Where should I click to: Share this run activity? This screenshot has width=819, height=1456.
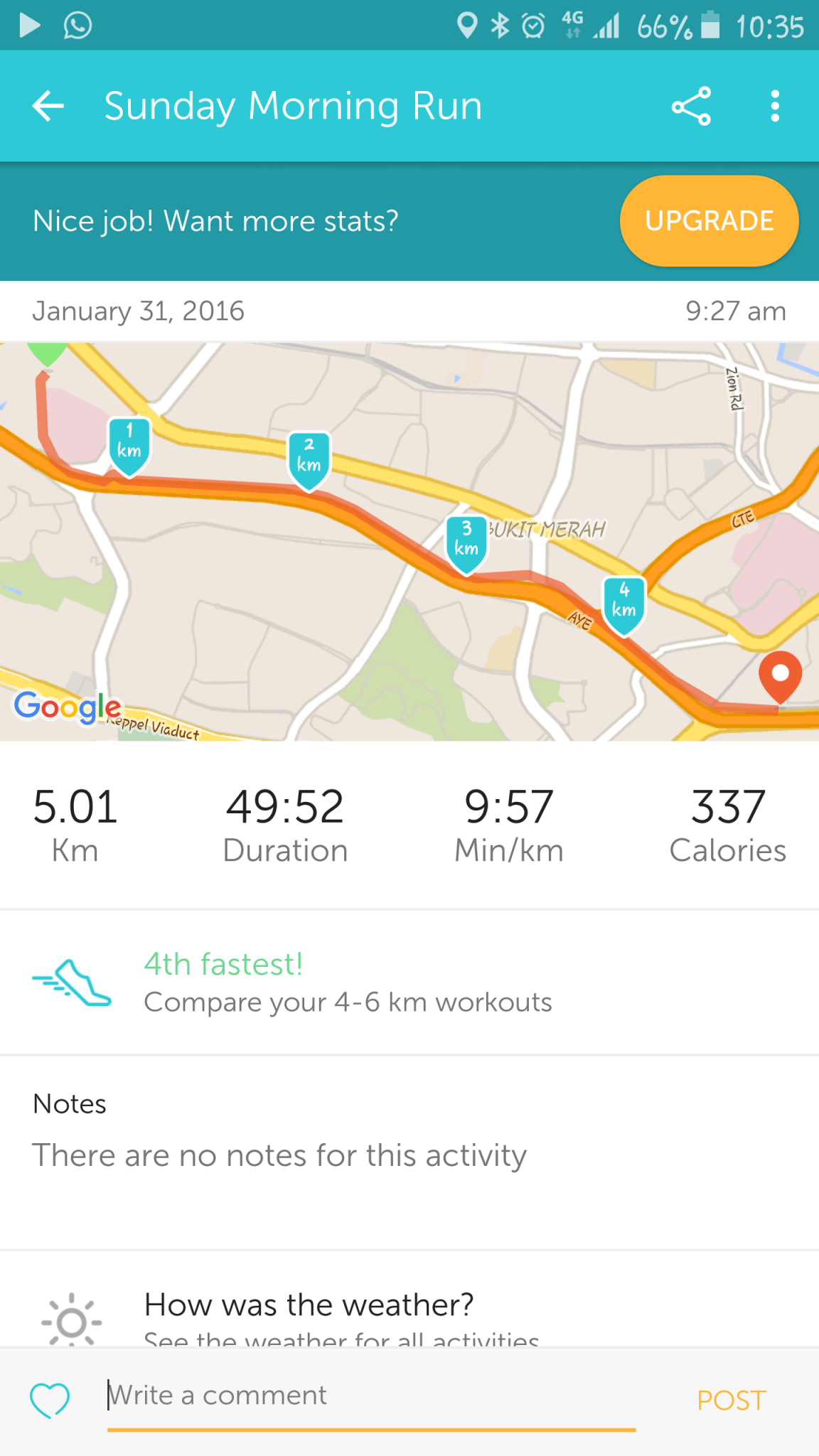tap(691, 106)
